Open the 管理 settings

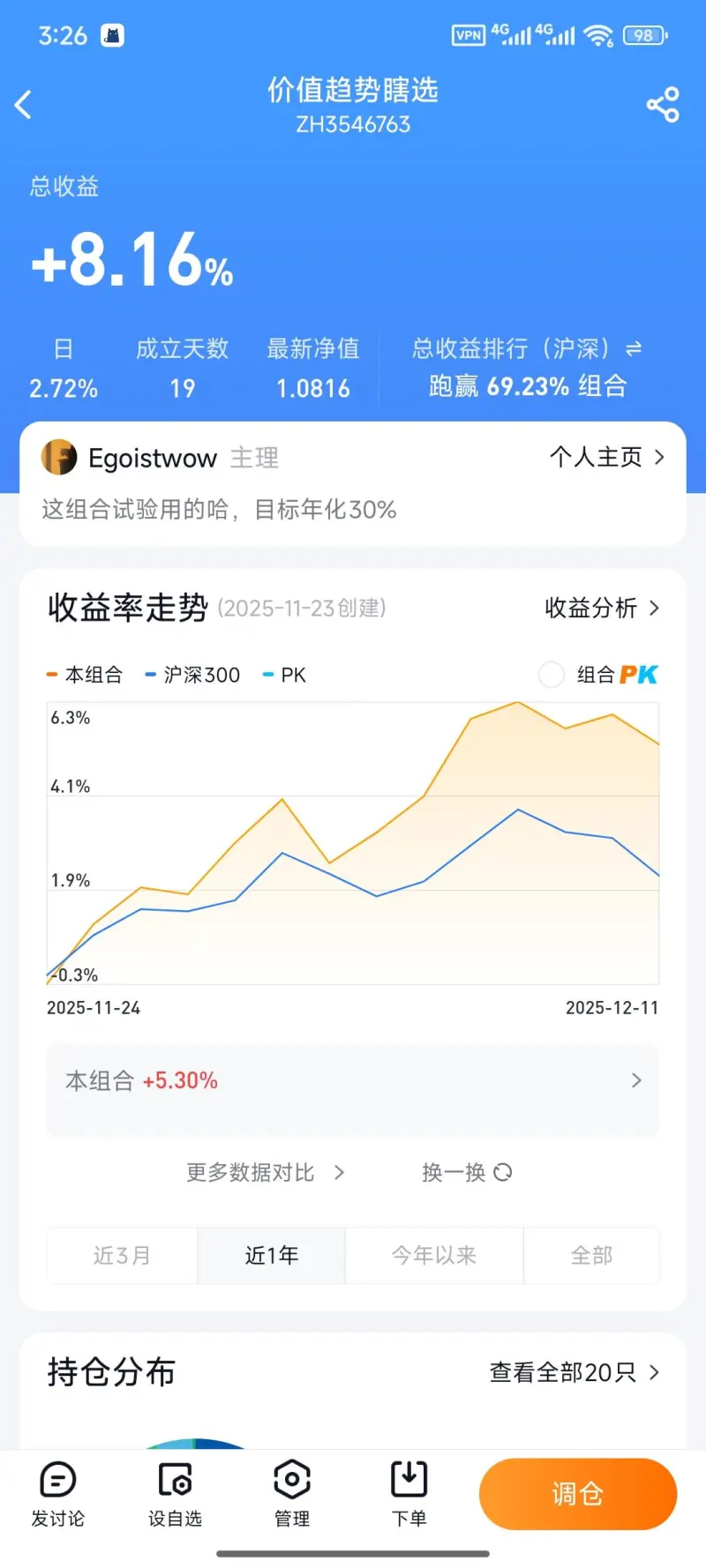coord(292,1493)
